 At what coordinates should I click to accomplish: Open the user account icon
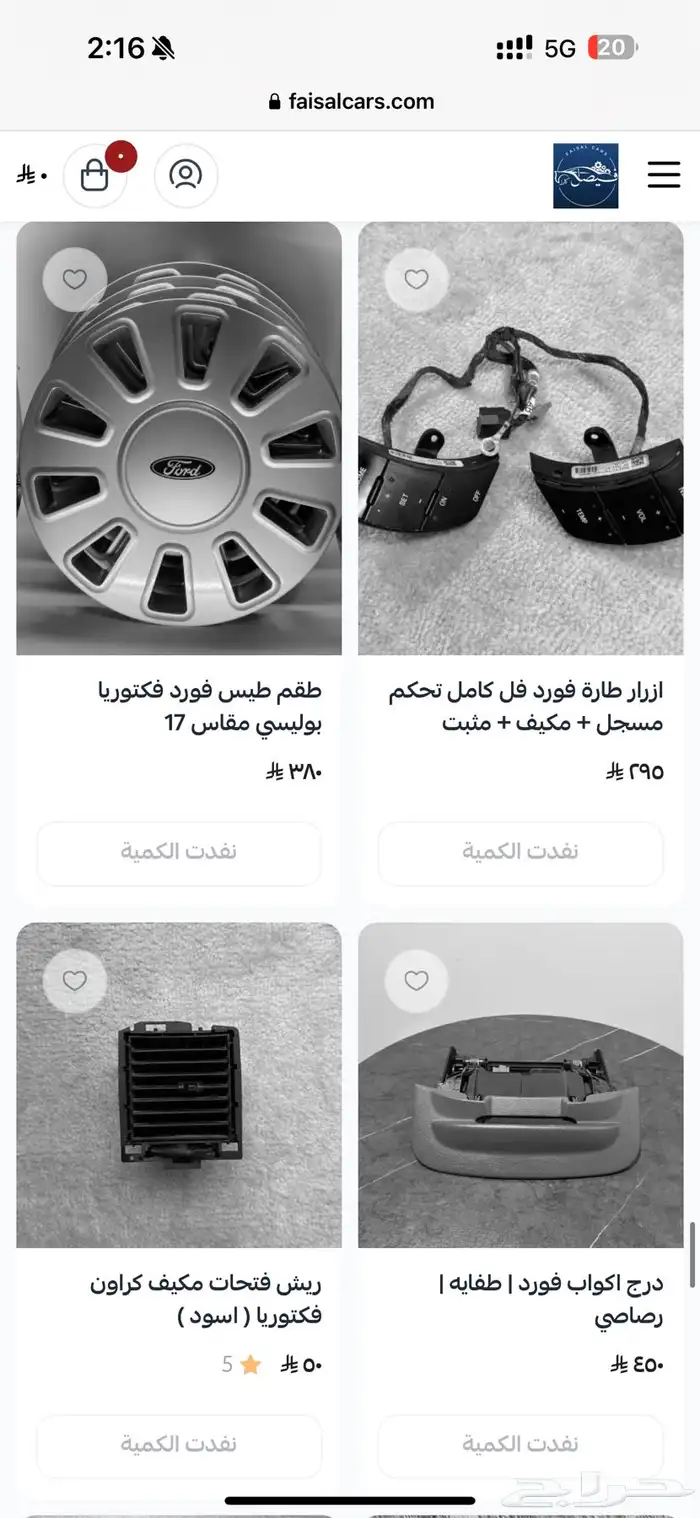tap(185, 176)
